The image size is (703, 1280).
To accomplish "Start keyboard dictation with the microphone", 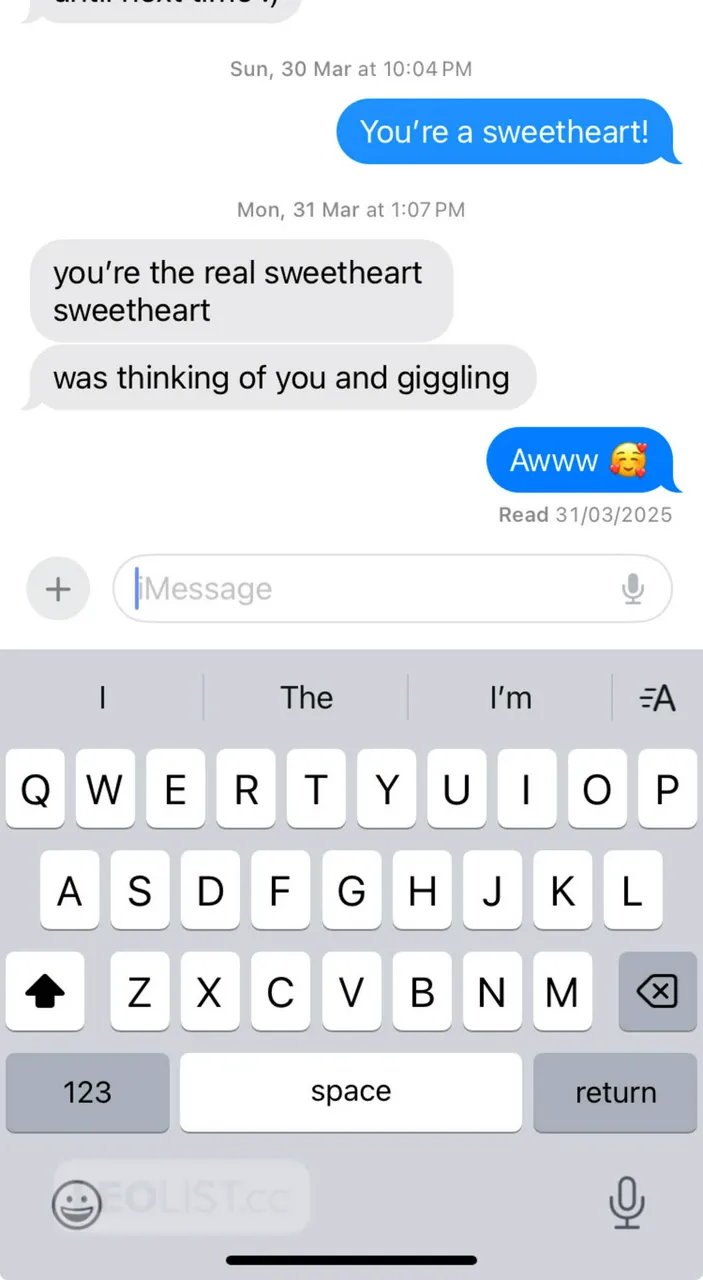I will (627, 1202).
